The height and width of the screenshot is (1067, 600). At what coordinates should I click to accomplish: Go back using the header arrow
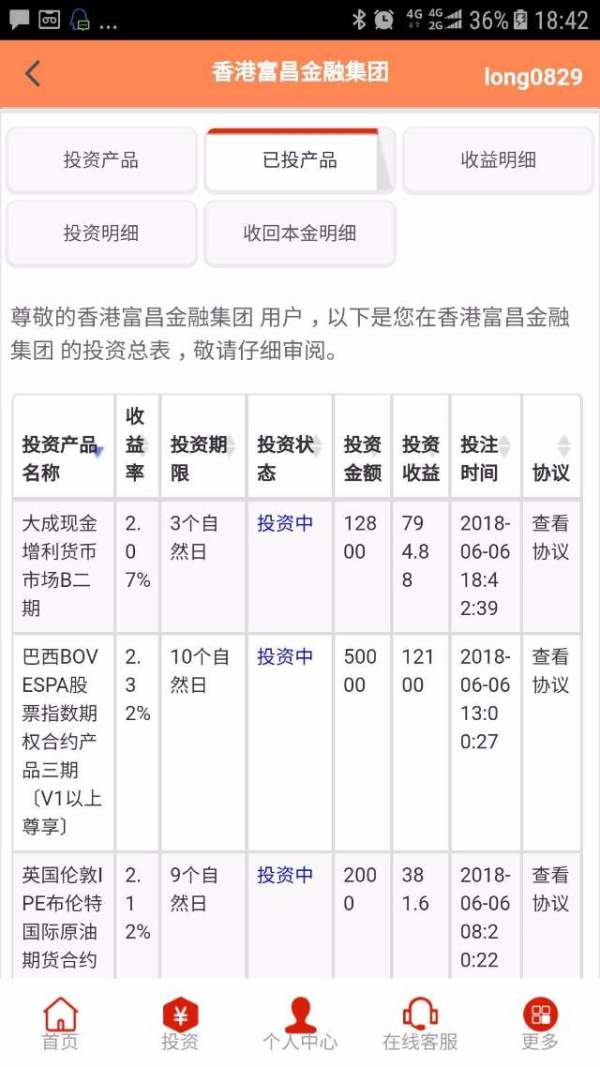33,73
